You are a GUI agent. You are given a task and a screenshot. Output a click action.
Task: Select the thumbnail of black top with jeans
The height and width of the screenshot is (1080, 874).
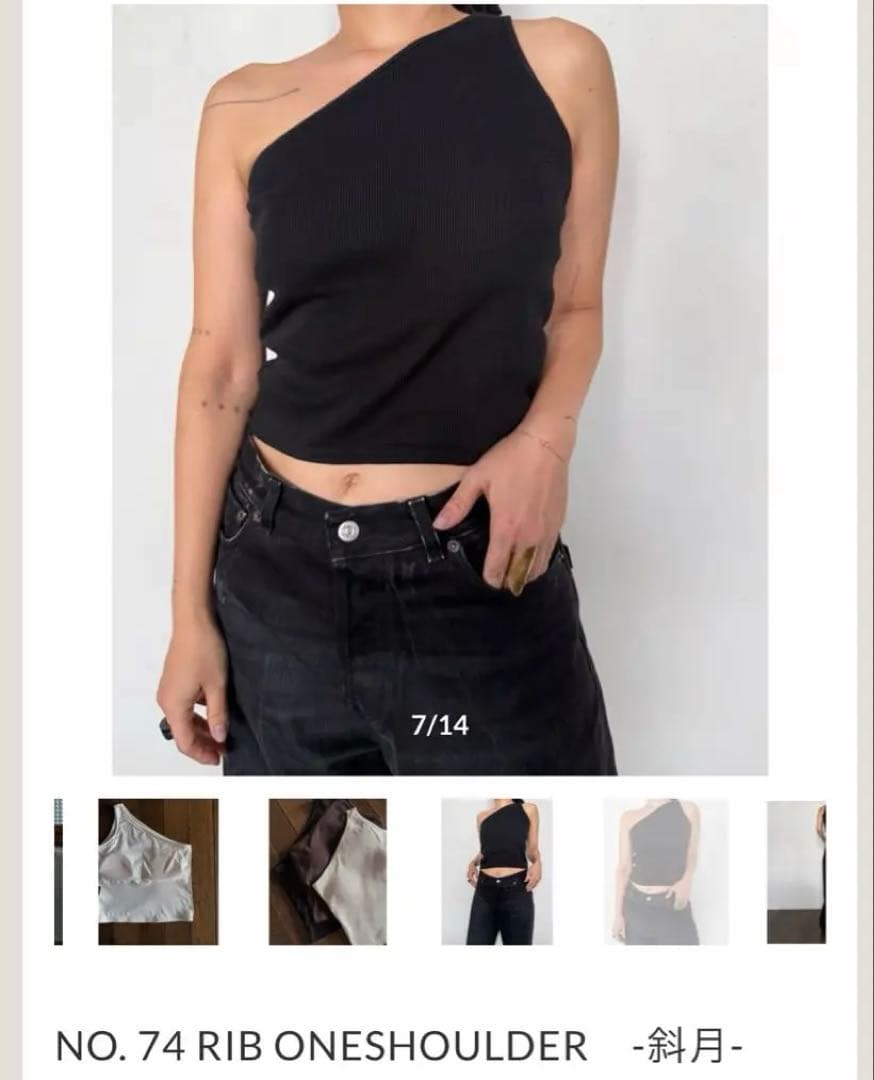[497, 871]
